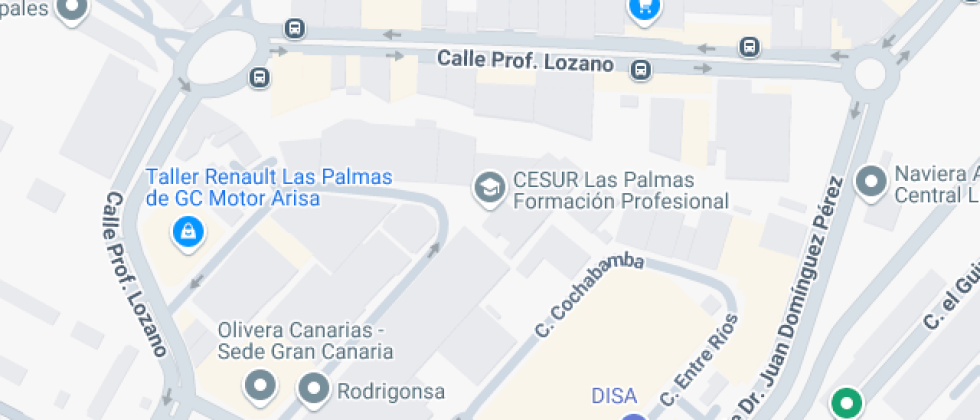Select the DISA place label

614,396
